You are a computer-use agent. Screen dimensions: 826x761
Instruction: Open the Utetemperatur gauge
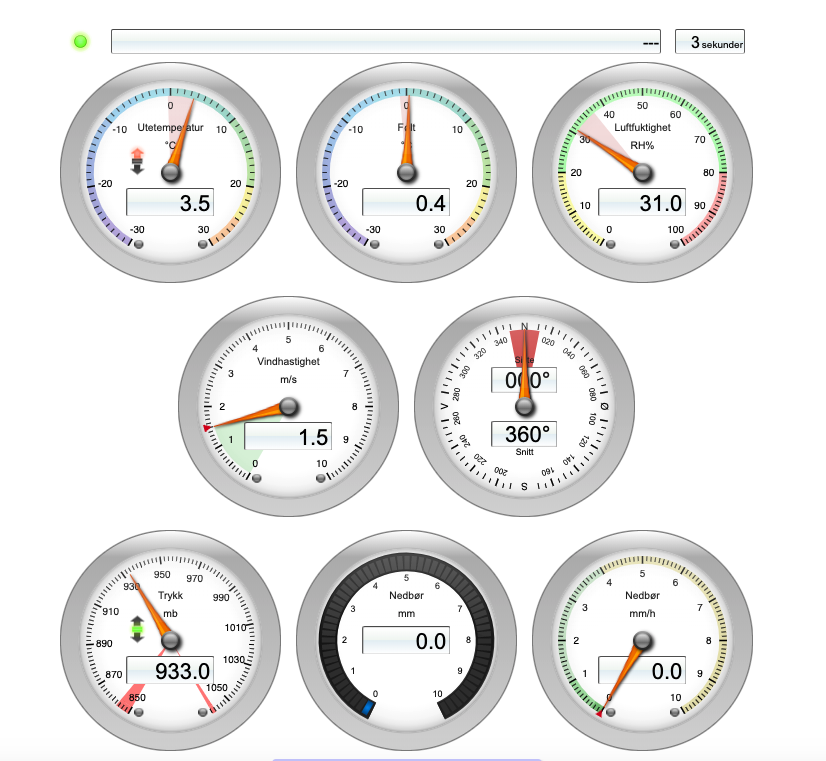(170, 173)
